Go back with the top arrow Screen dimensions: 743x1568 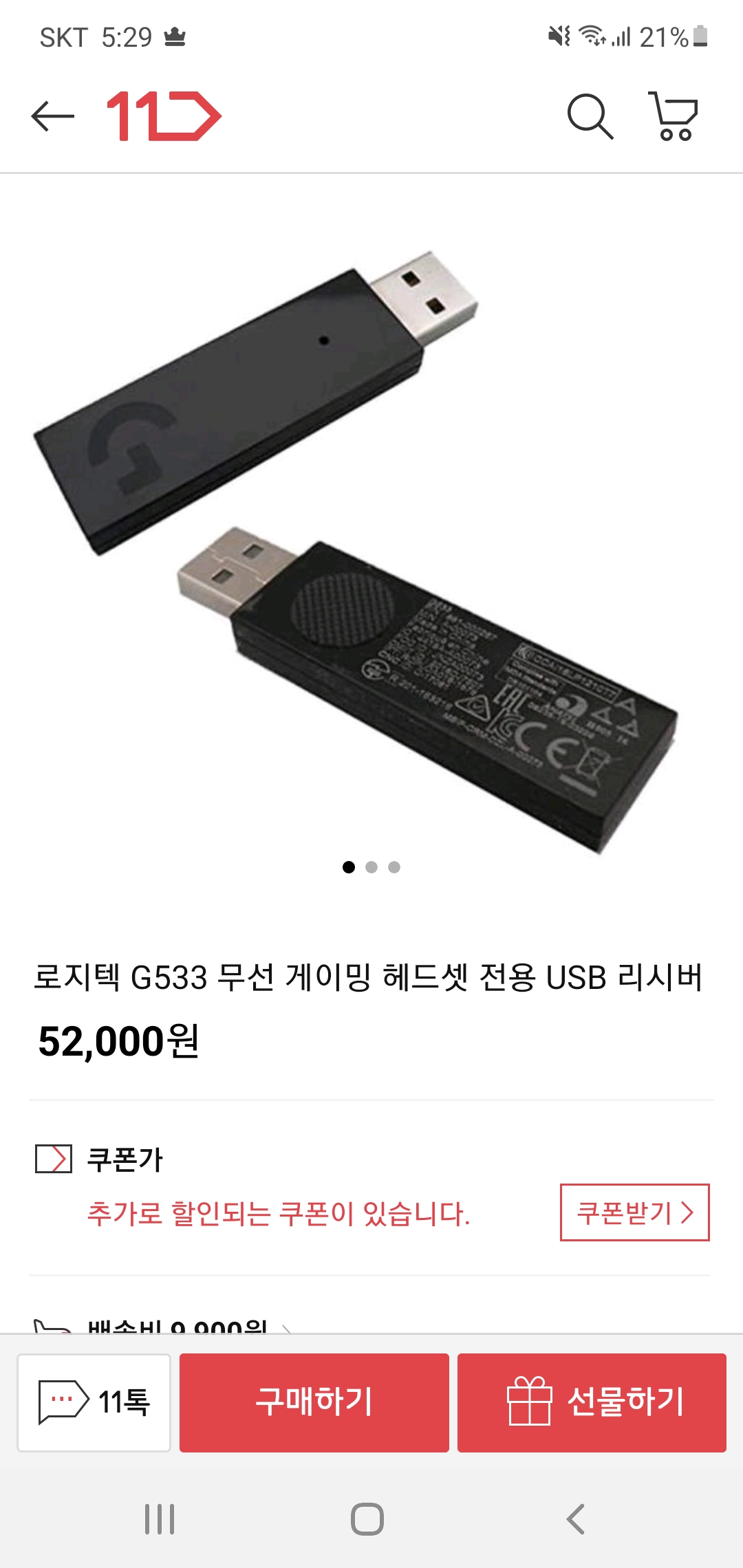click(x=53, y=116)
